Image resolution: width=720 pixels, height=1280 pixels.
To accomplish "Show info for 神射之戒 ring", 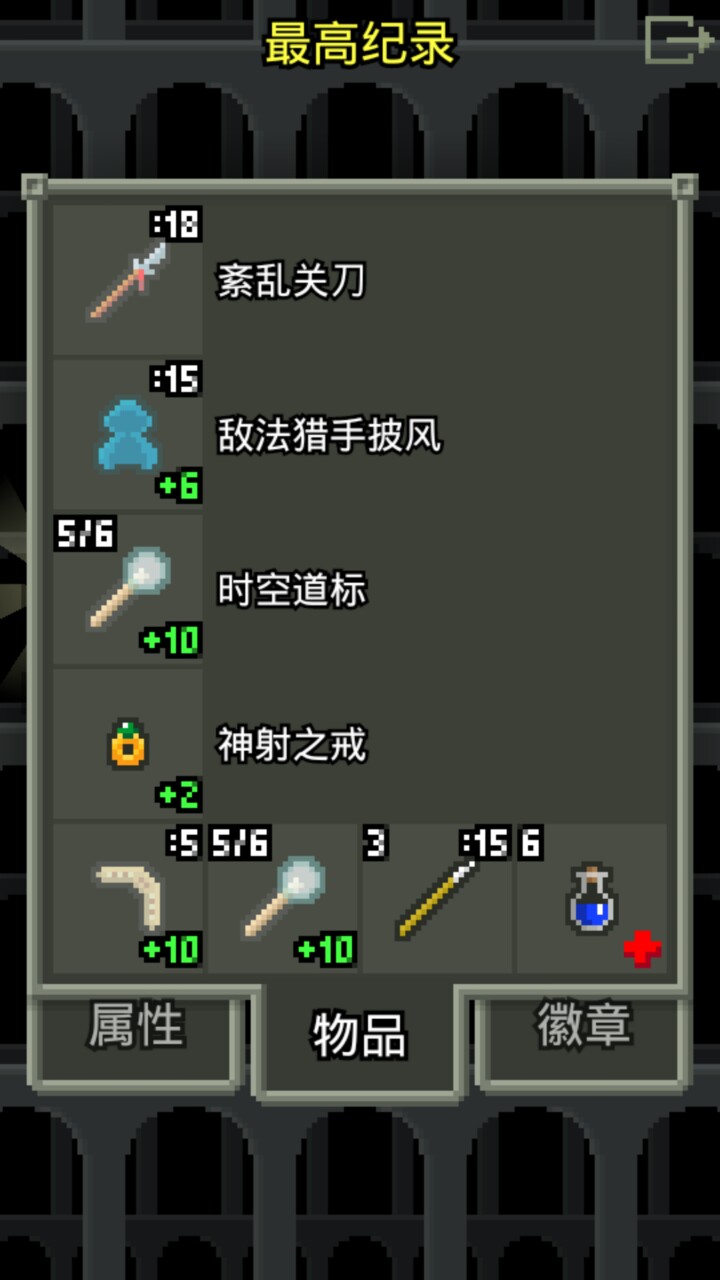I will [x=360, y=745].
